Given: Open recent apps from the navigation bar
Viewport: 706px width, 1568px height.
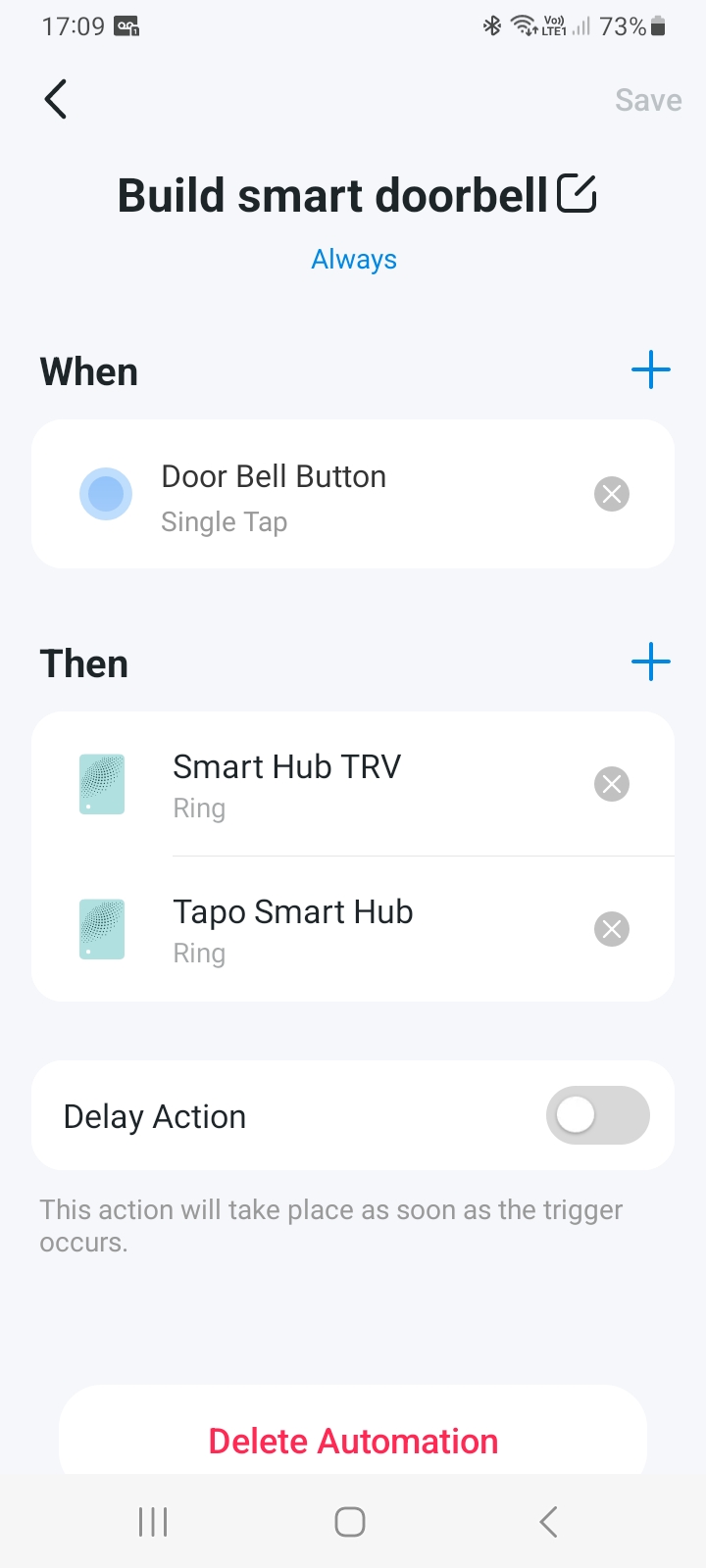Looking at the screenshot, I should coord(154,1522).
